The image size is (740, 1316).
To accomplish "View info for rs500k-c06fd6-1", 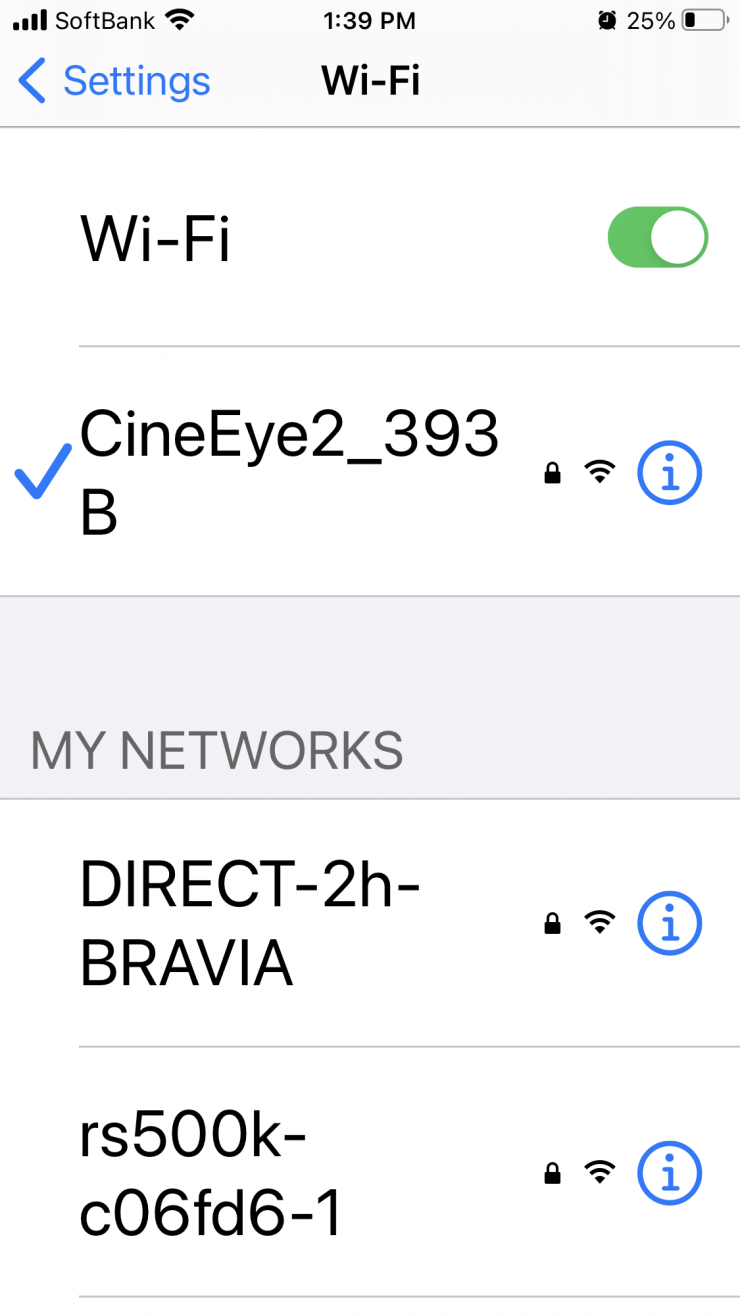I will pyautogui.click(x=670, y=1173).
